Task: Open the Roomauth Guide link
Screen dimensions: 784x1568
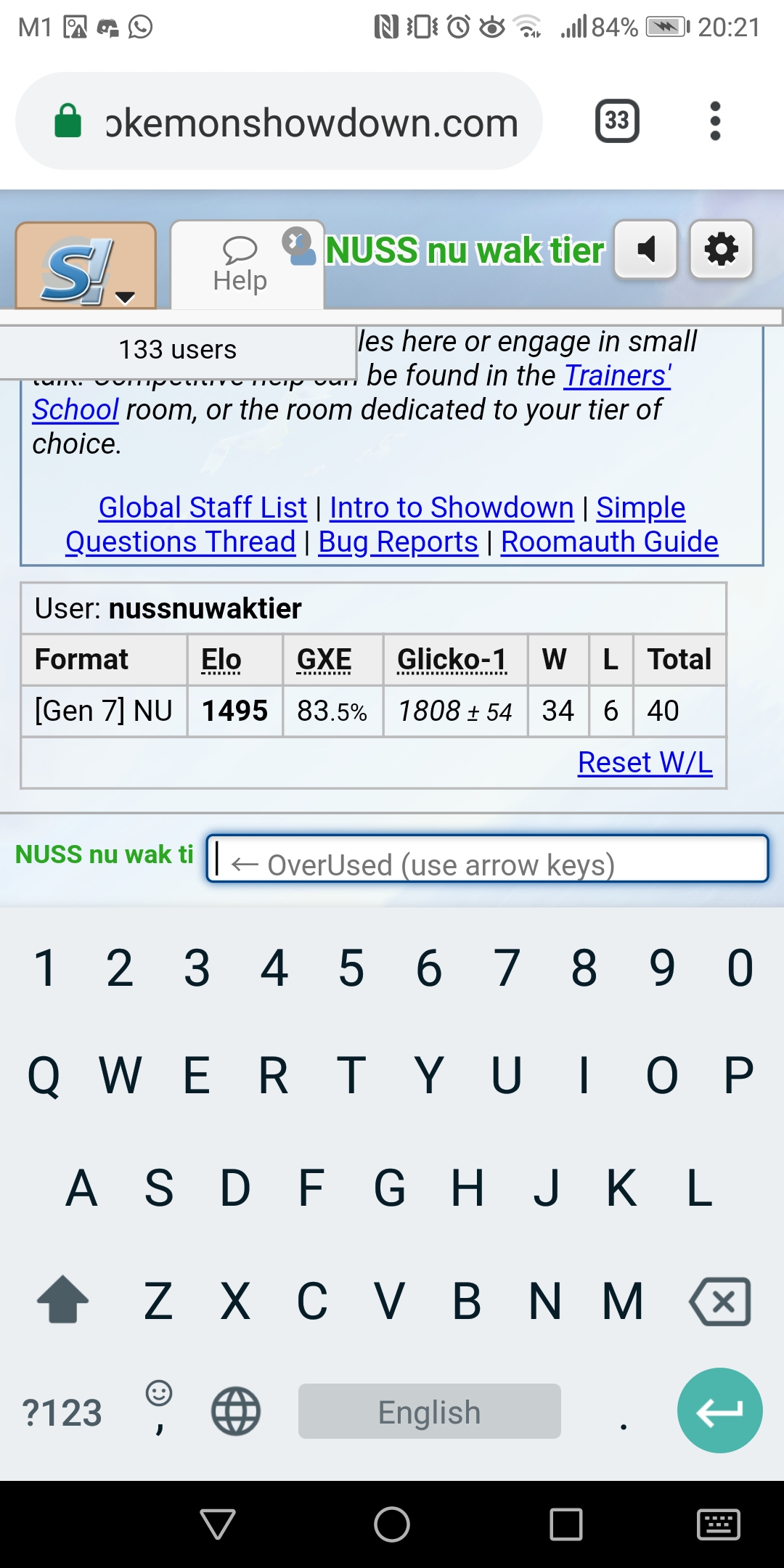Action: point(610,542)
